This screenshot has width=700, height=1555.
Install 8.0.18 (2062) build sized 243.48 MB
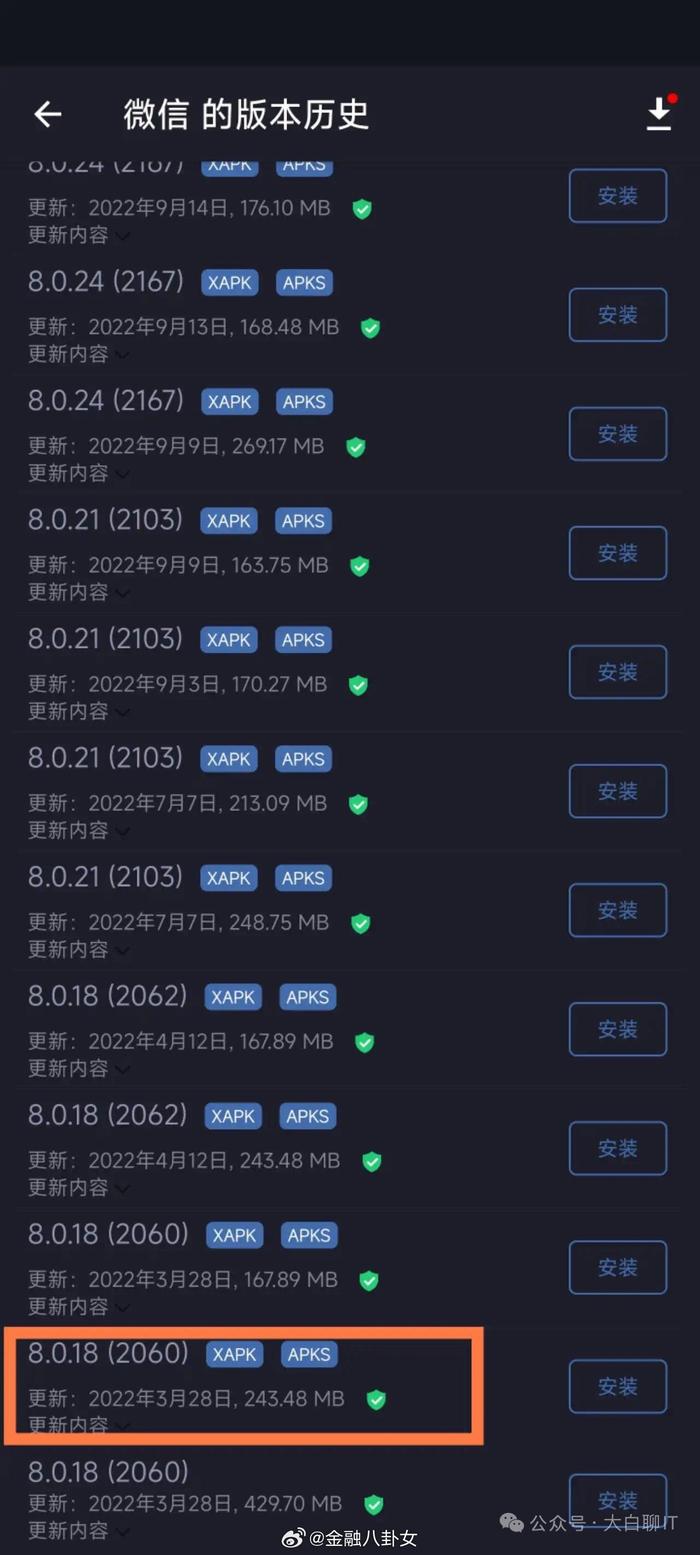[618, 1148]
